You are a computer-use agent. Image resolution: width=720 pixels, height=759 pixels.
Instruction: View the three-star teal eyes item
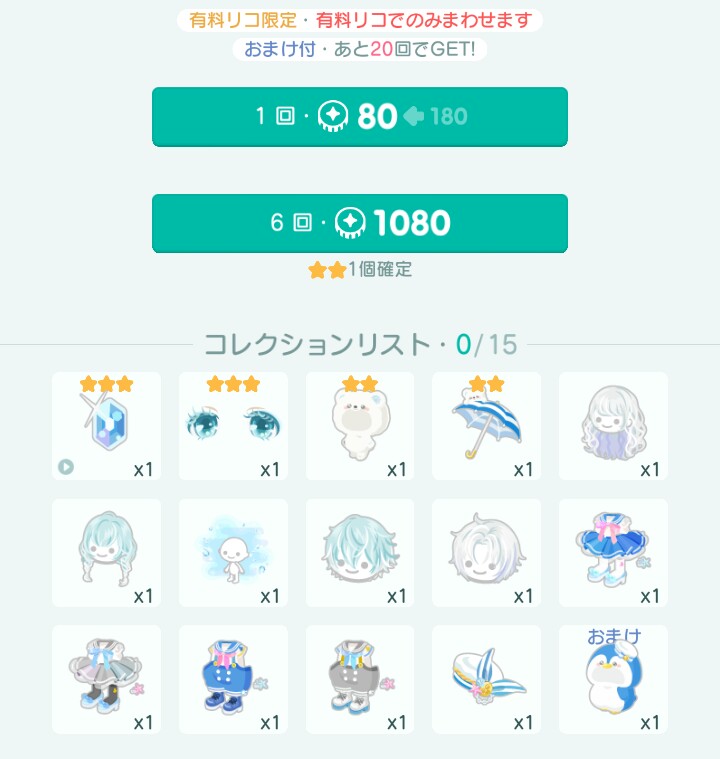[x=233, y=426]
